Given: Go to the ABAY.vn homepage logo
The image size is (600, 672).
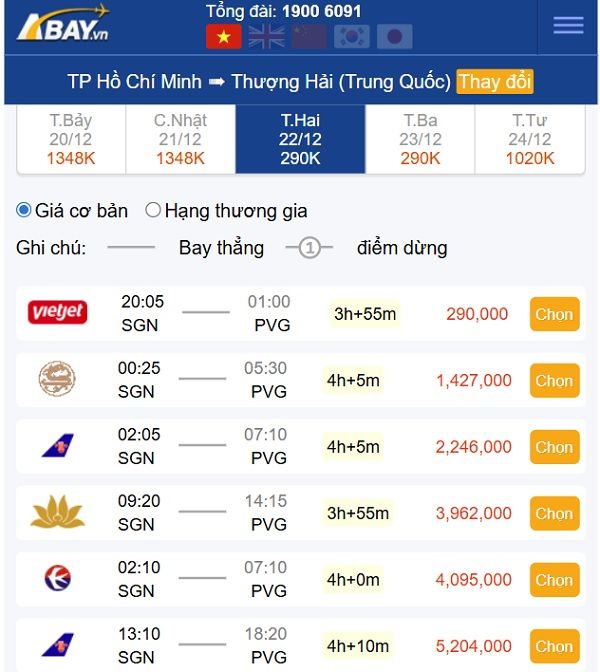Looking at the screenshot, I should pyautogui.click(x=64, y=26).
